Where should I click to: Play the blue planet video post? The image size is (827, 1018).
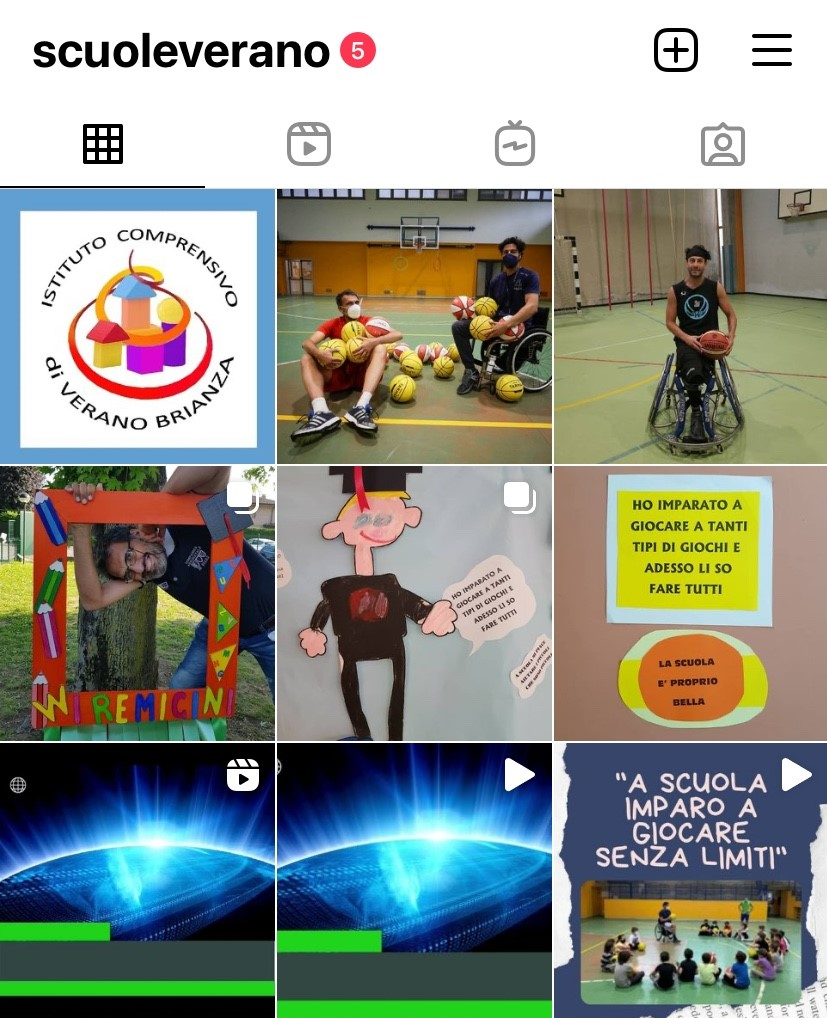tap(414, 880)
